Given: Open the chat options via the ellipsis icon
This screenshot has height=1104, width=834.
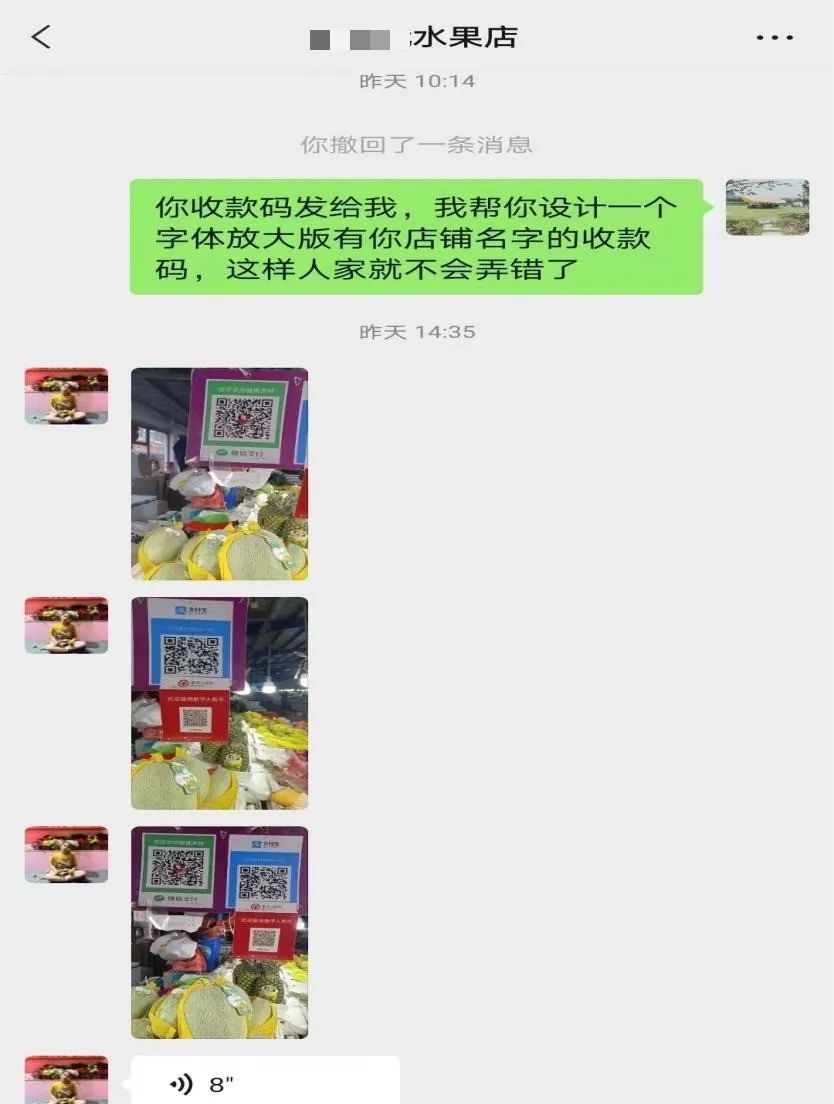Looking at the screenshot, I should (x=771, y=36).
